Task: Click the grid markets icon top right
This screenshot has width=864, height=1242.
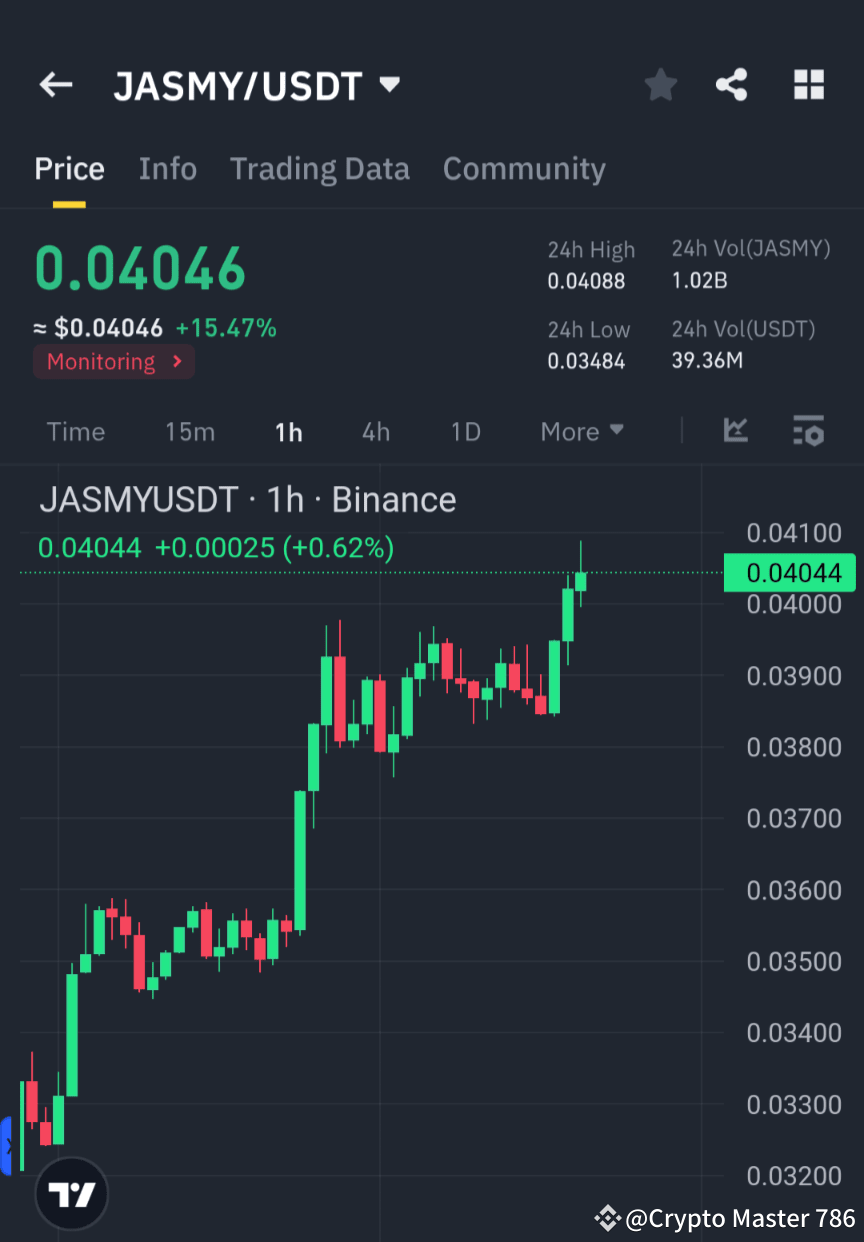Action: [x=808, y=85]
